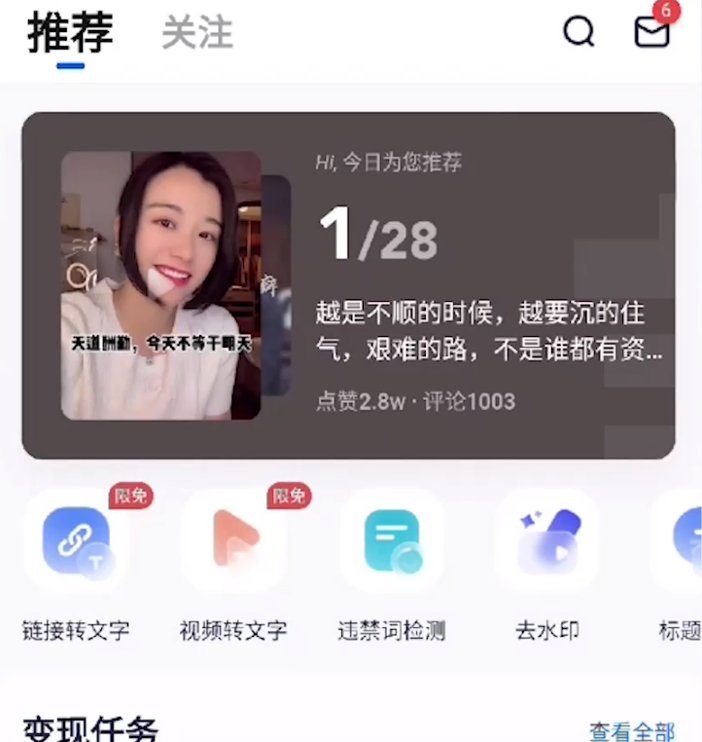Switch to the 关注 tab

coord(197,33)
